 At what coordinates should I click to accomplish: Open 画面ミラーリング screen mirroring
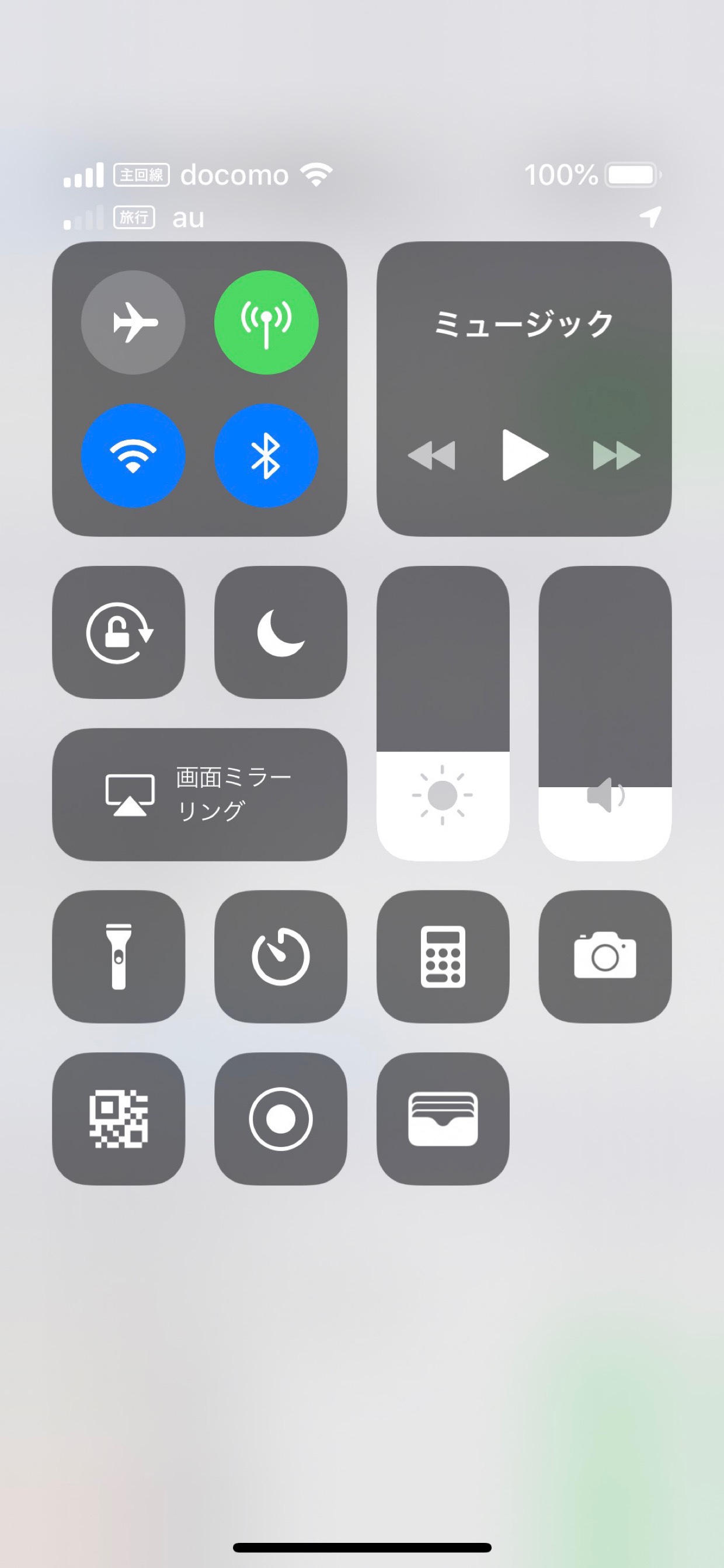coord(200,794)
